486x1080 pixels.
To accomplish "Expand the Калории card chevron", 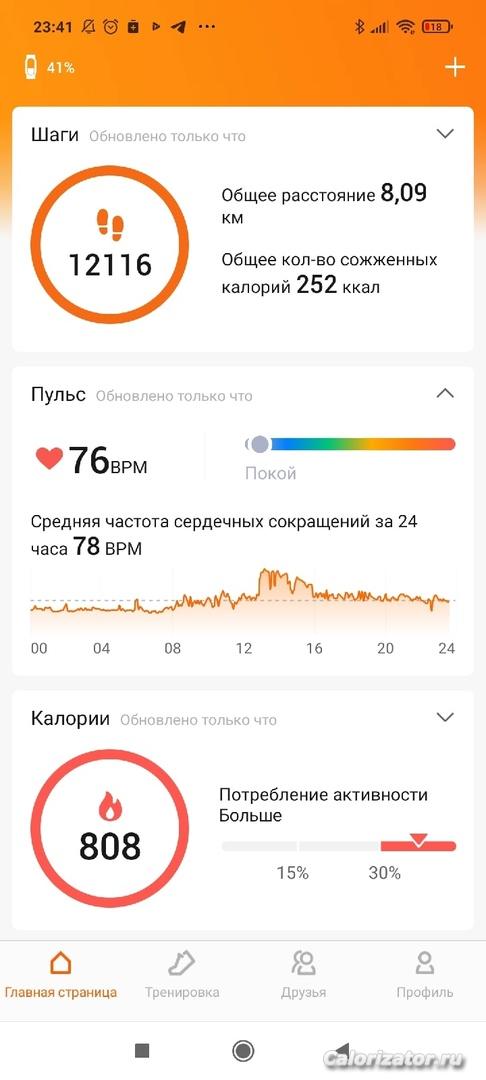I will point(445,717).
